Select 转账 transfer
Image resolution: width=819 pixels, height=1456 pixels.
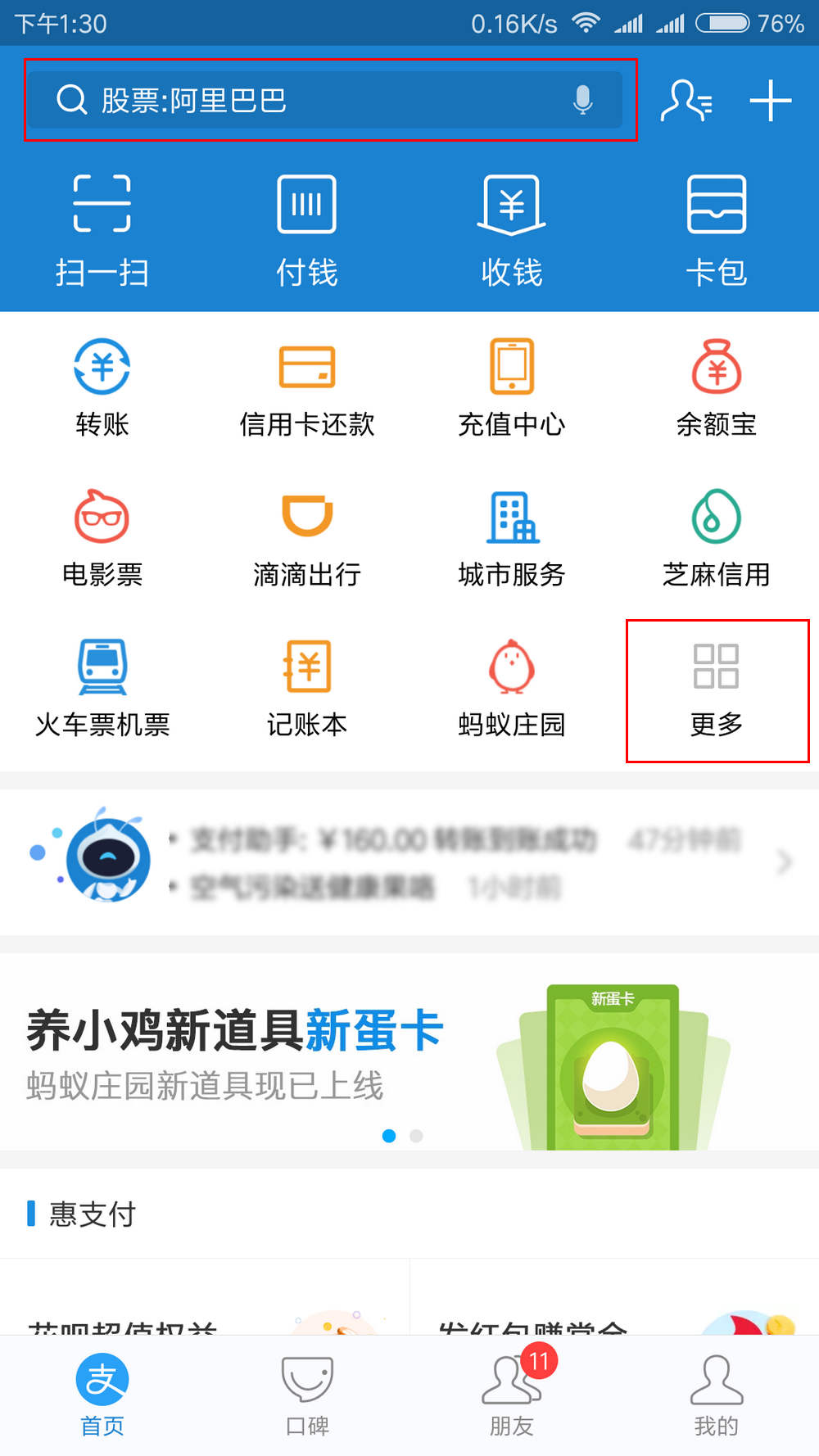click(x=102, y=387)
